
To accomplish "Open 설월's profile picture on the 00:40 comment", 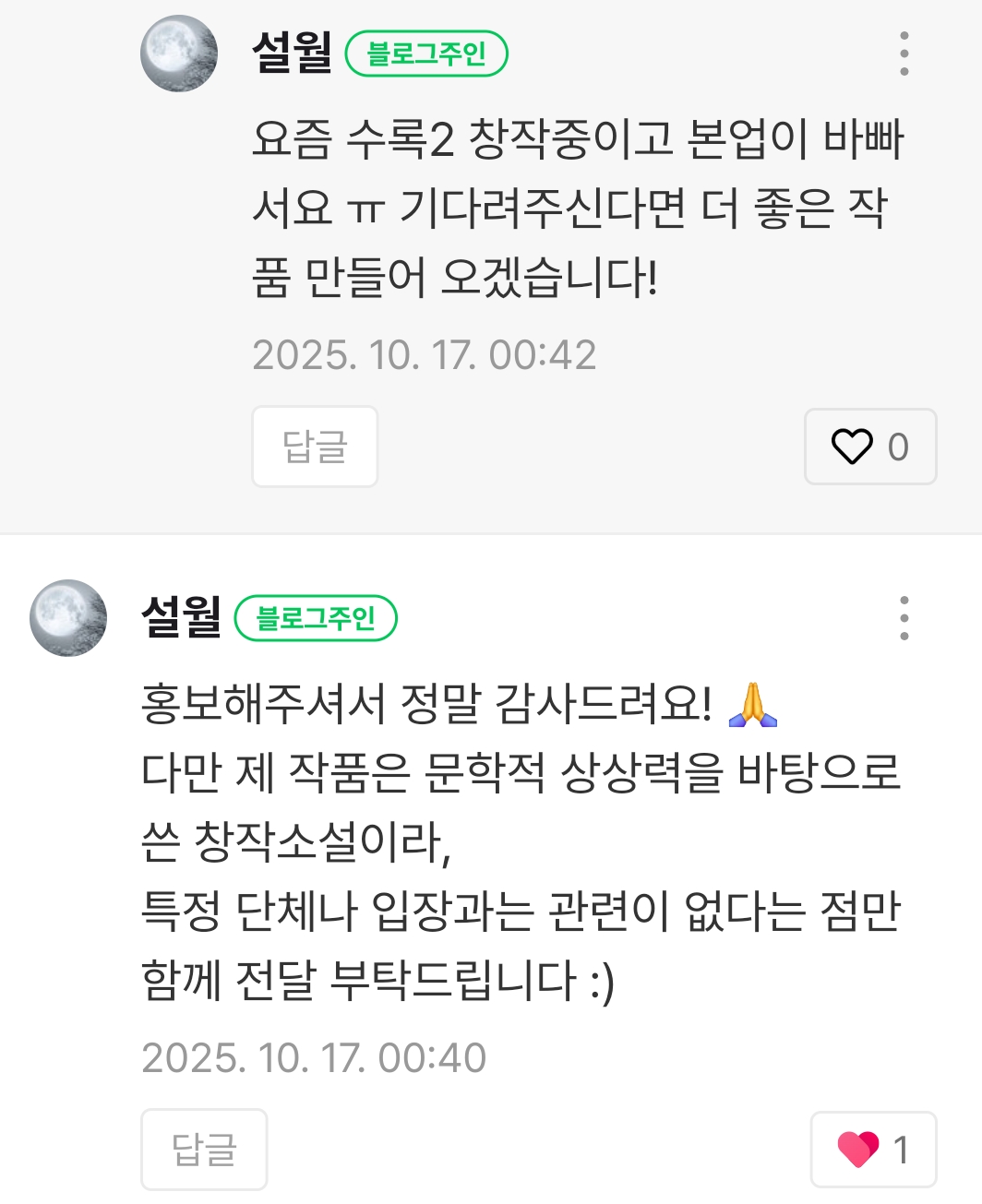I will [x=68, y=618].
